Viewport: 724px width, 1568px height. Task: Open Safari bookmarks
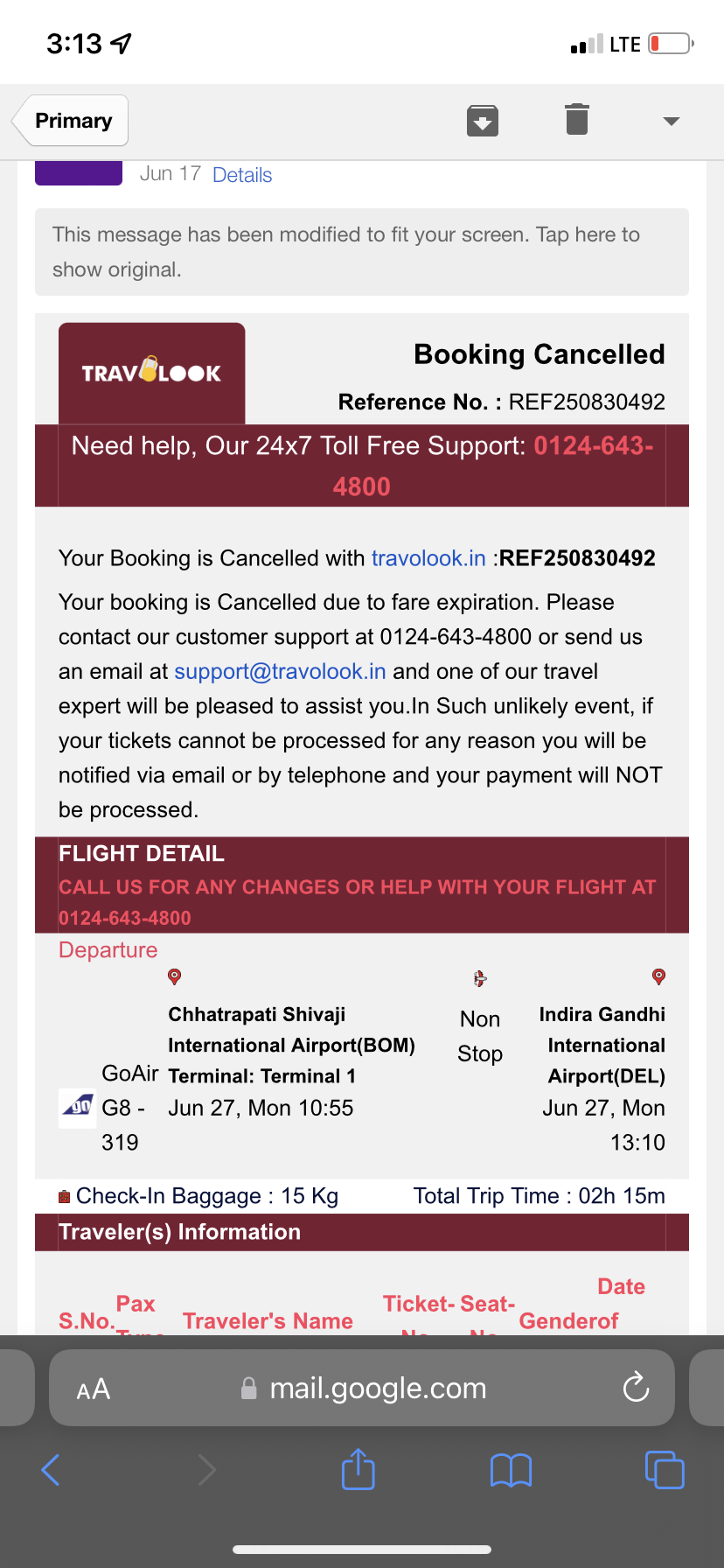tap(512, 1470)
